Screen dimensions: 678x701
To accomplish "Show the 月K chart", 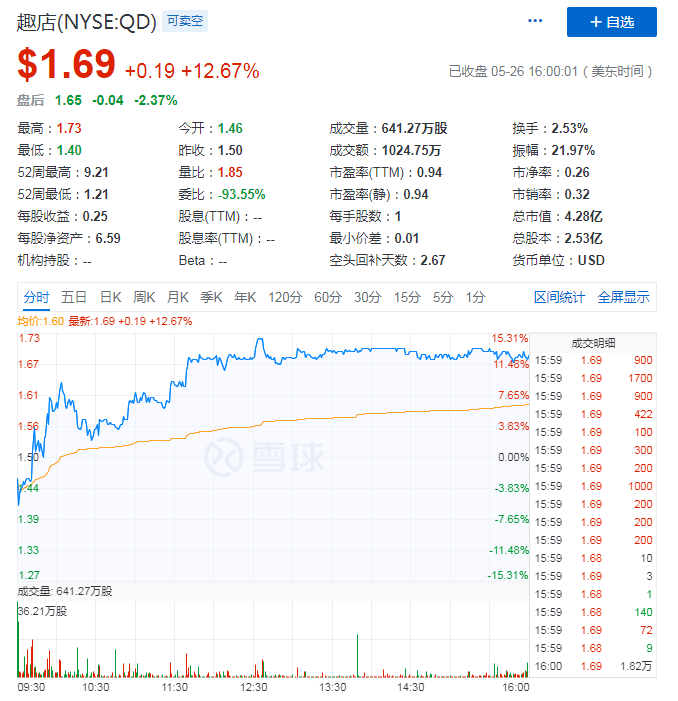I will [x=178, y=297].
